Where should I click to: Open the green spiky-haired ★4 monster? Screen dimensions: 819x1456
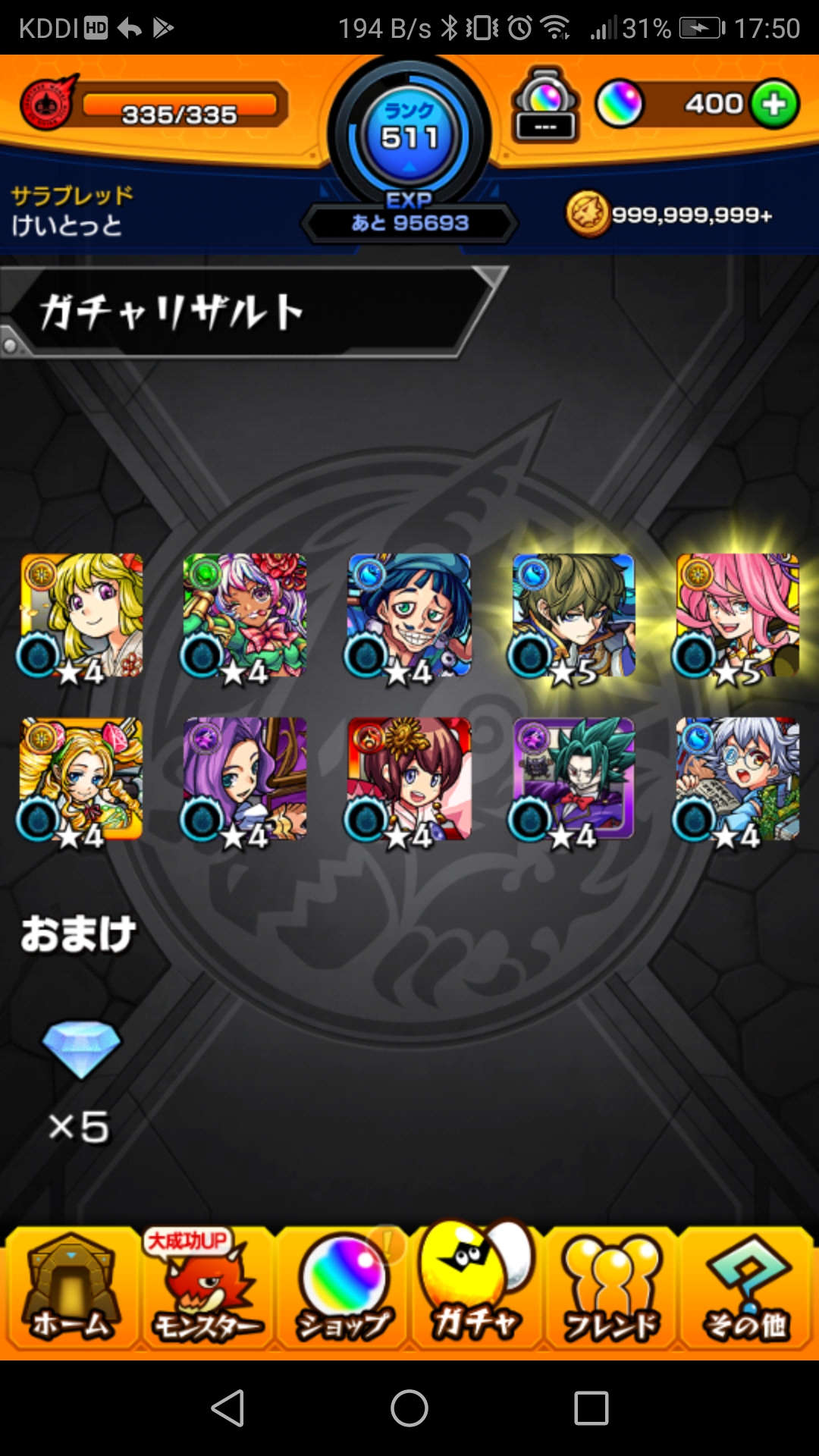pos(573,780)
